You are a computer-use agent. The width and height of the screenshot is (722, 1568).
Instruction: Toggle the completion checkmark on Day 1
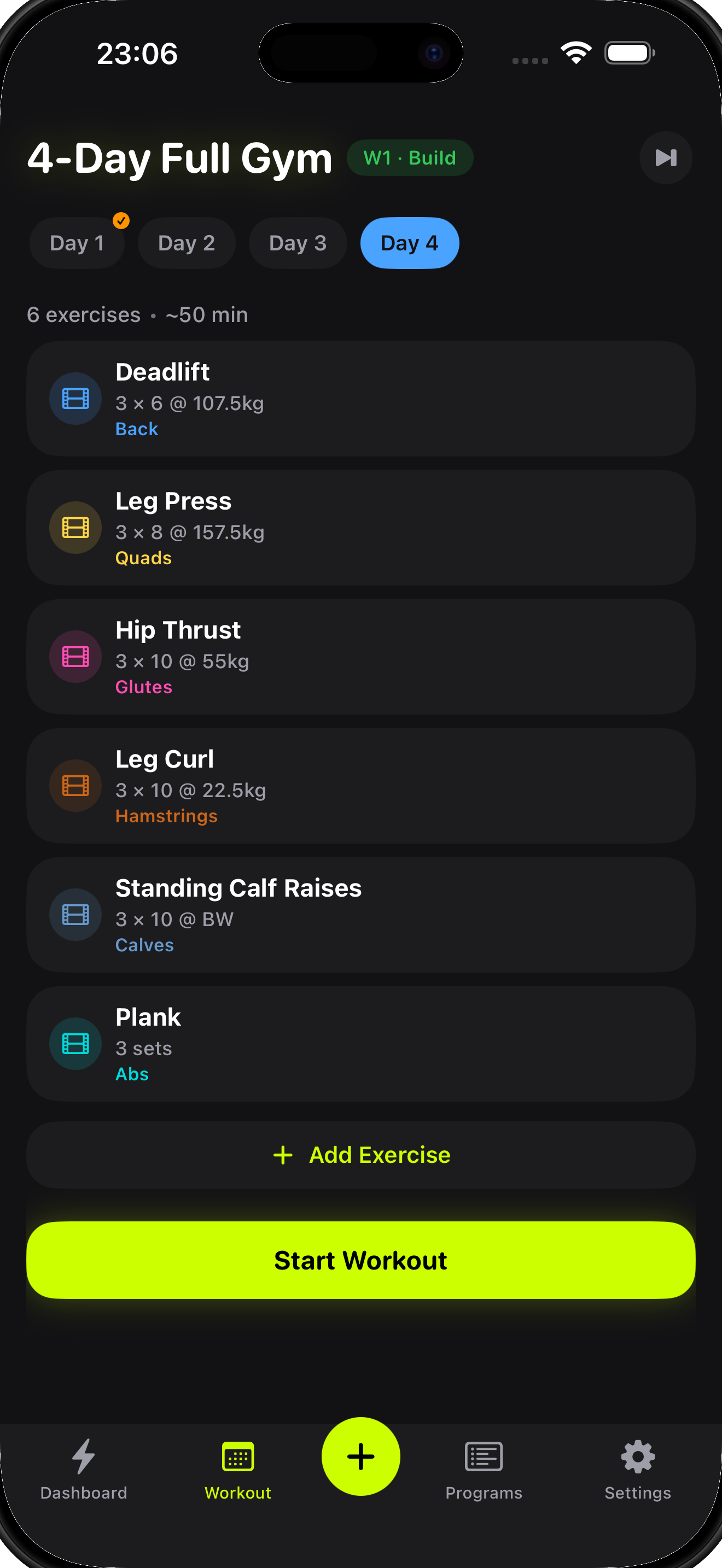pos(121,220)
